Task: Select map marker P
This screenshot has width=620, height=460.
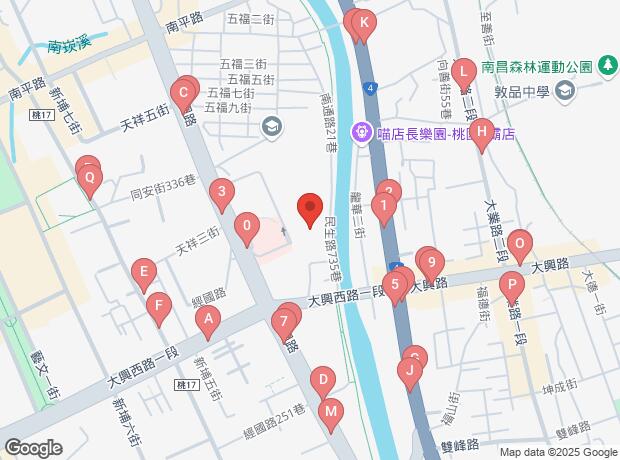Action: pos(512,284)
